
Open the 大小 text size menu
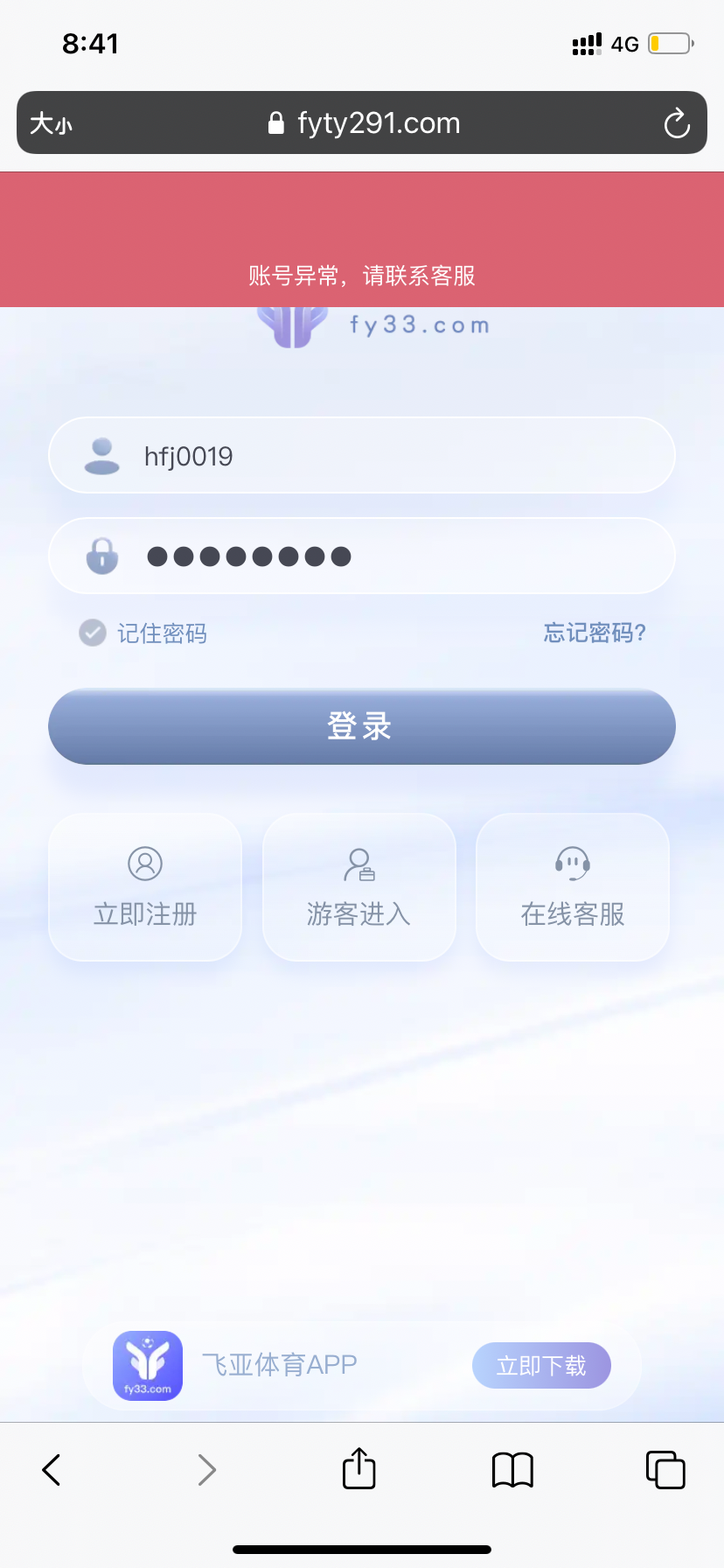(x=51, y=123)
